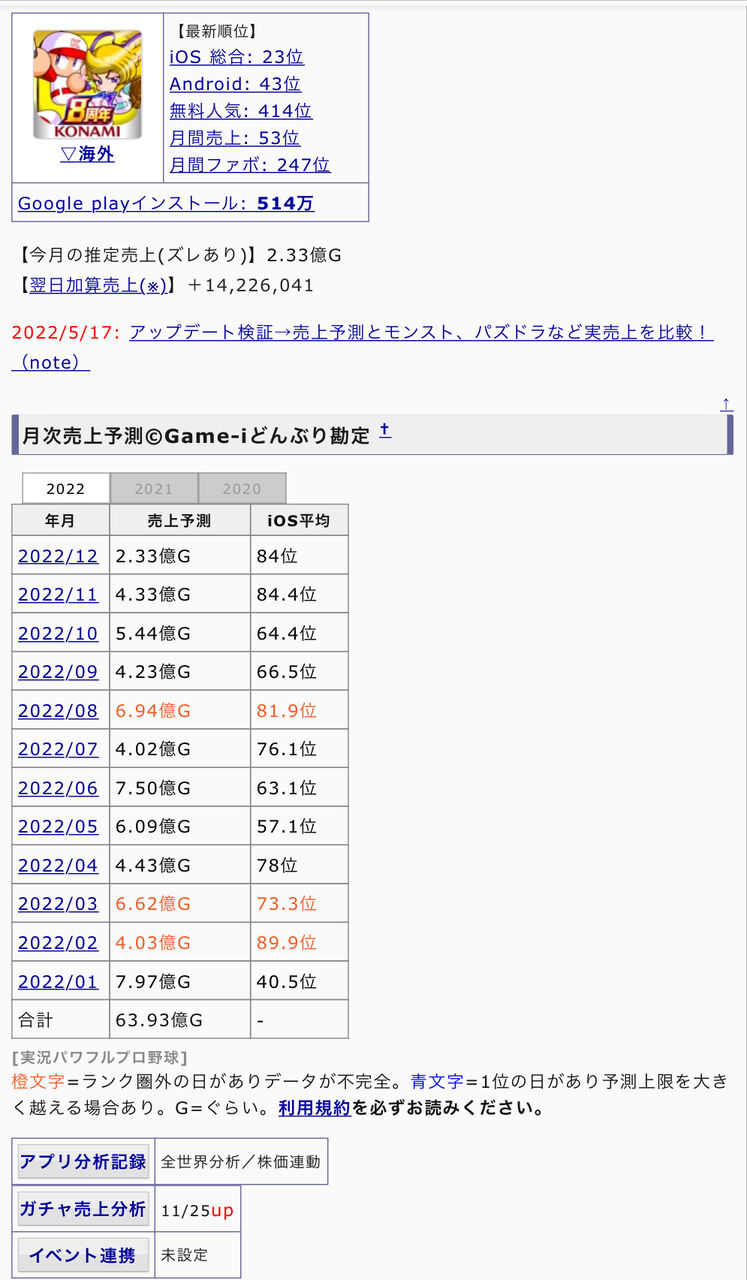Open the 2022/12 monthly detail link
The width and height of the screenshot is (747, 1280).
(58, 556)
